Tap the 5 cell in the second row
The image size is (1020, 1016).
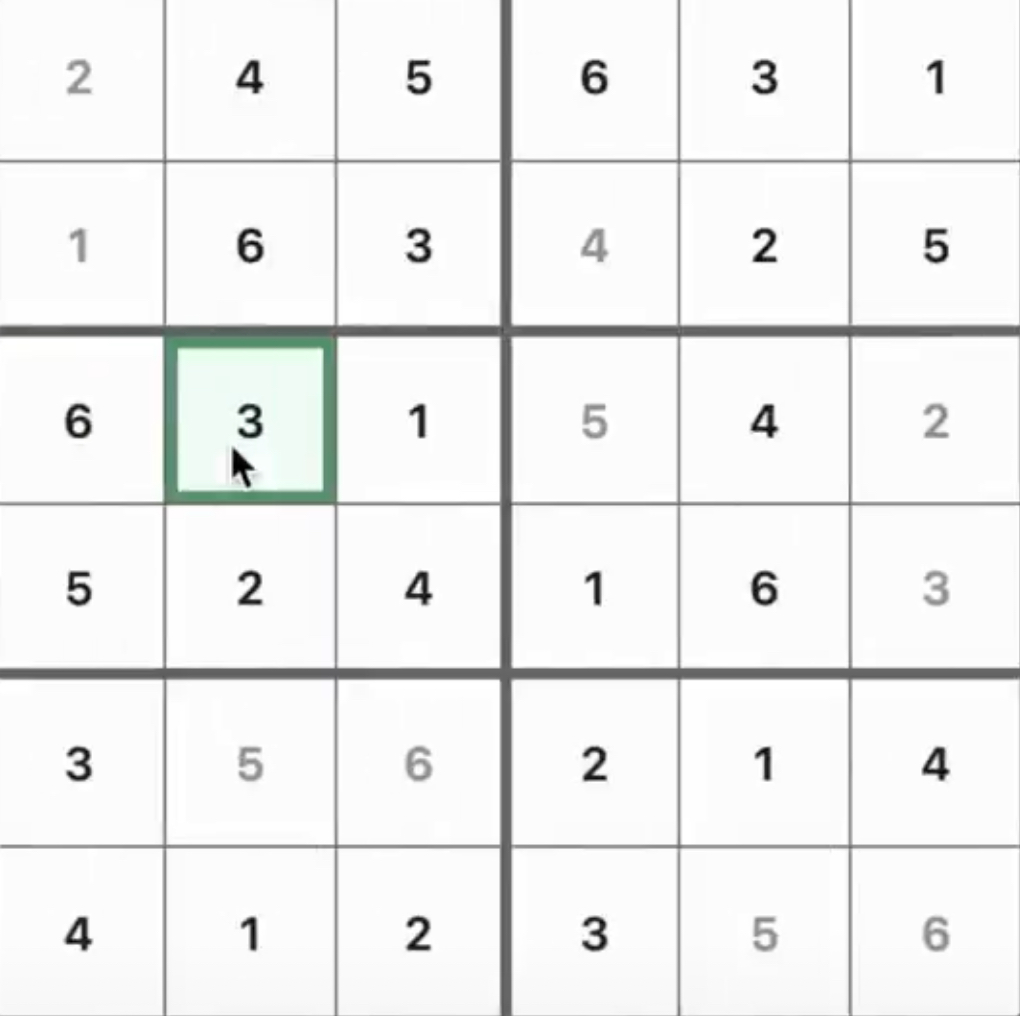(935, 246)
